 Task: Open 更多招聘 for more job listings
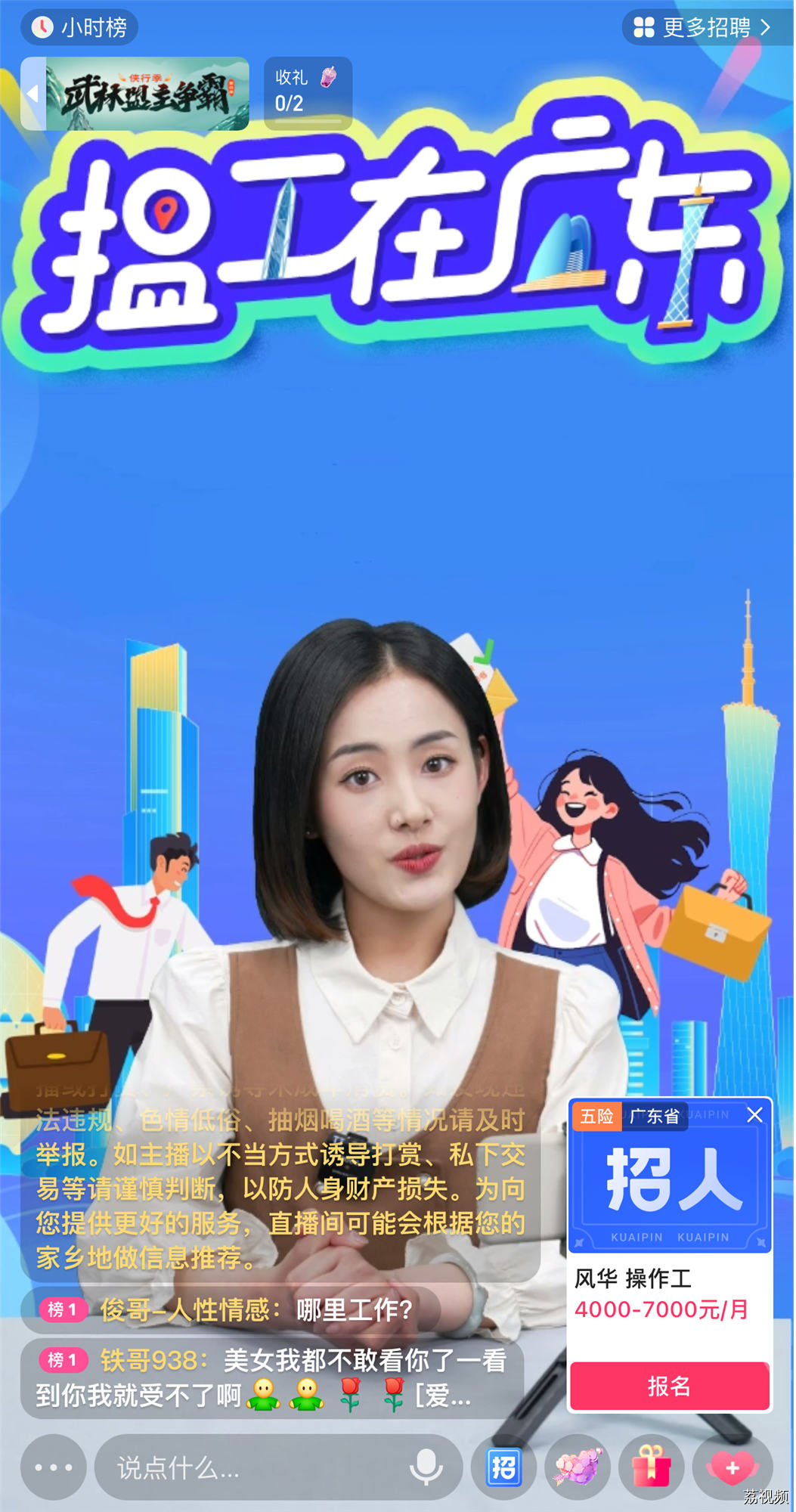(705, 28)
